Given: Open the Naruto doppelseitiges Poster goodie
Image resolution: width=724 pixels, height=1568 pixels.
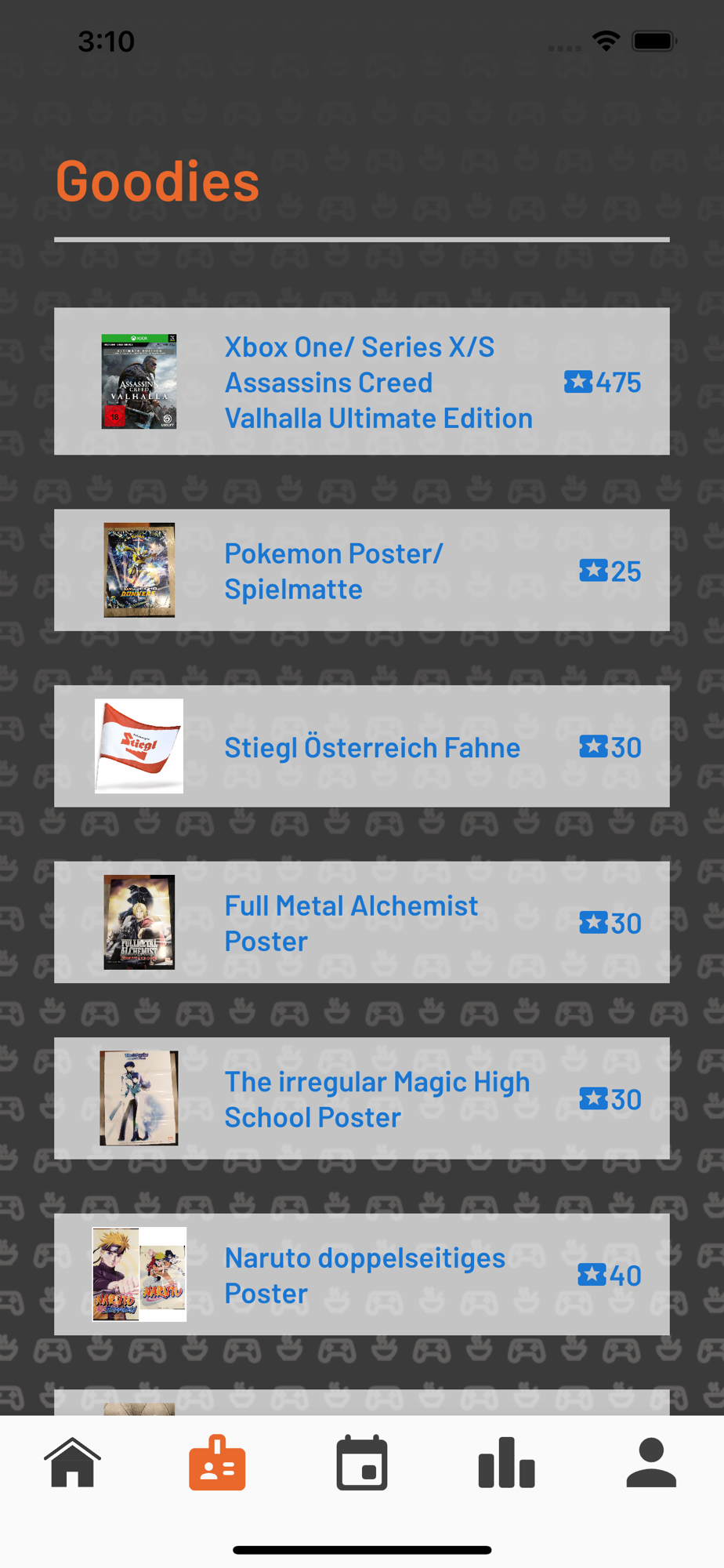Looking at the screenshot, I should pos(361,1274).
